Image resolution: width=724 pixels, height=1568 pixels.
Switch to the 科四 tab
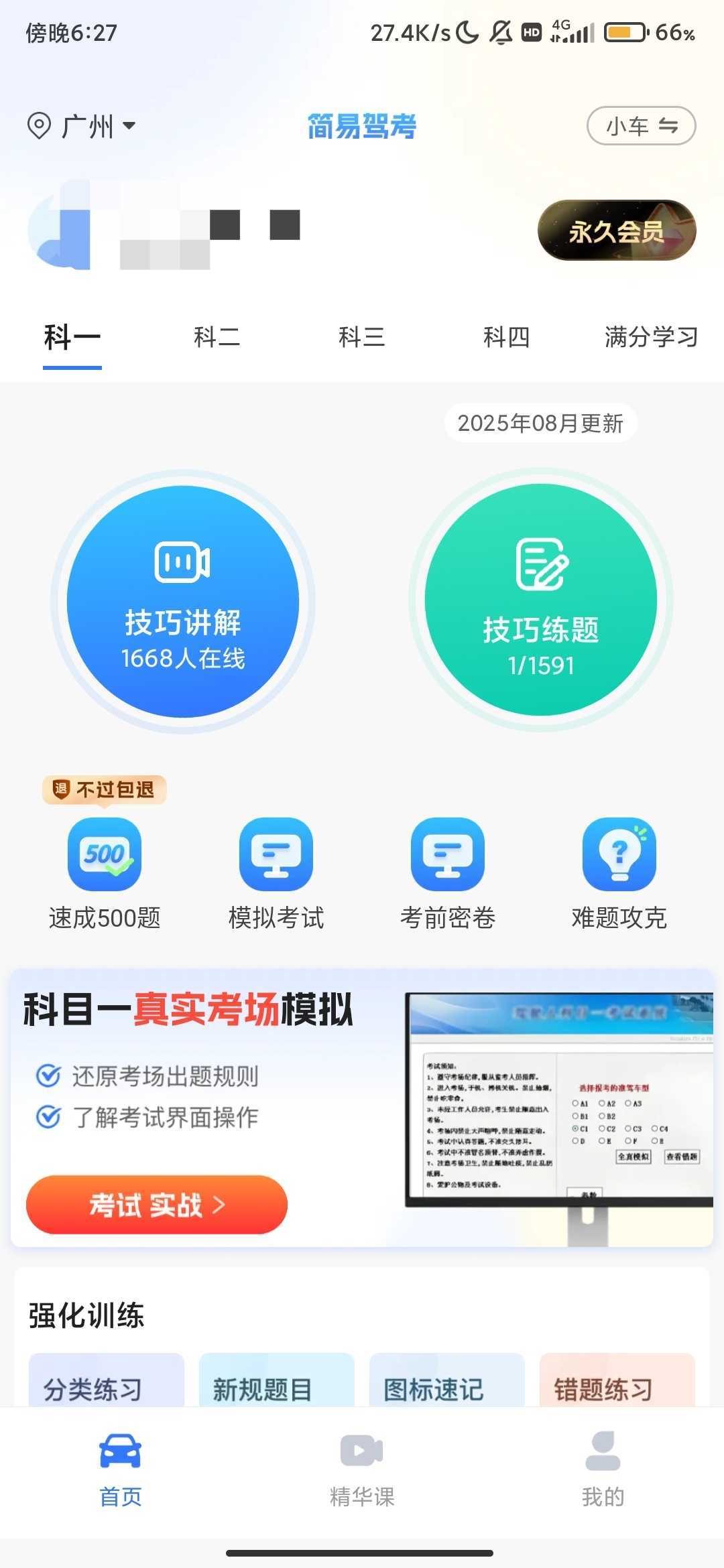pos(506,337)
